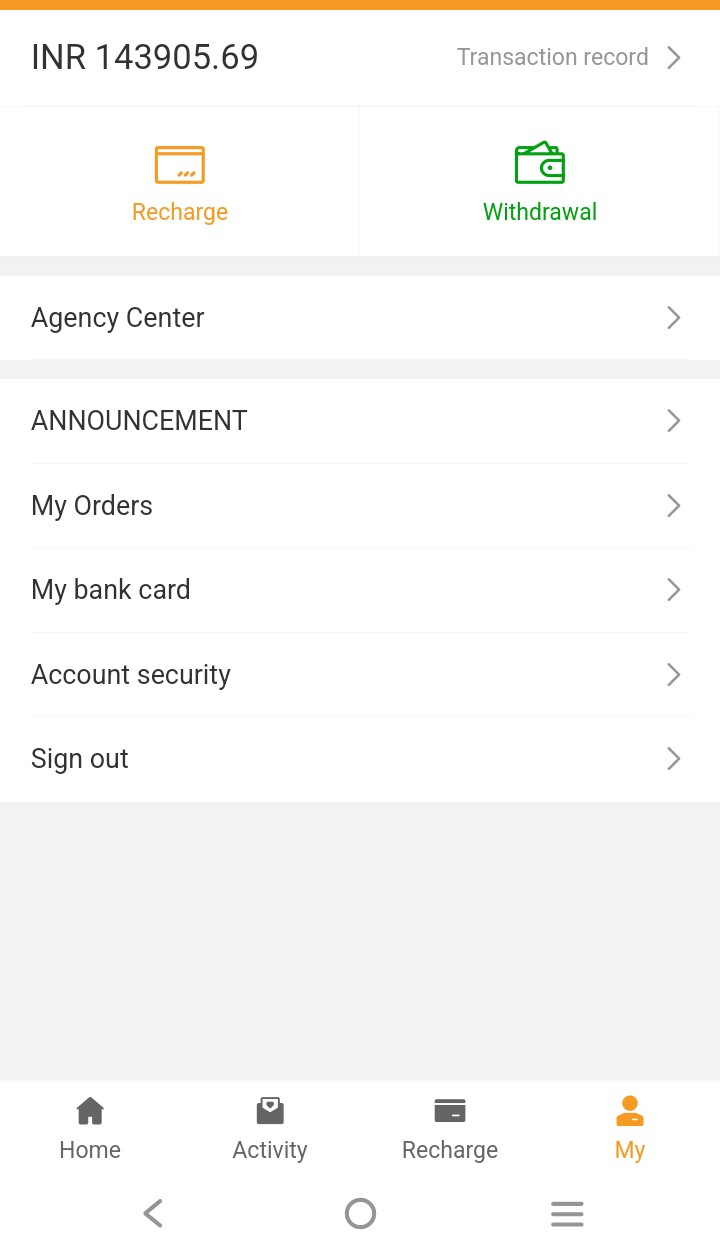Image resolution: width=720 pixels, height=1253 pixels.
Task: View the ANNOUNCEMENT row
Action: [x=359, y=421]
